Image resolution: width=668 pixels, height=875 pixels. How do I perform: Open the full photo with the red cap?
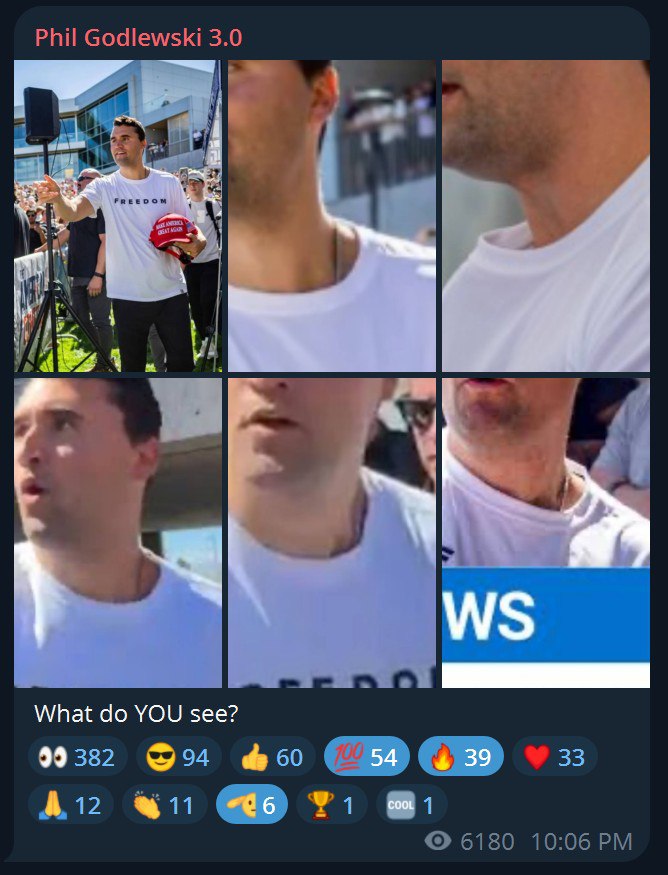click(x=117, y=215)
